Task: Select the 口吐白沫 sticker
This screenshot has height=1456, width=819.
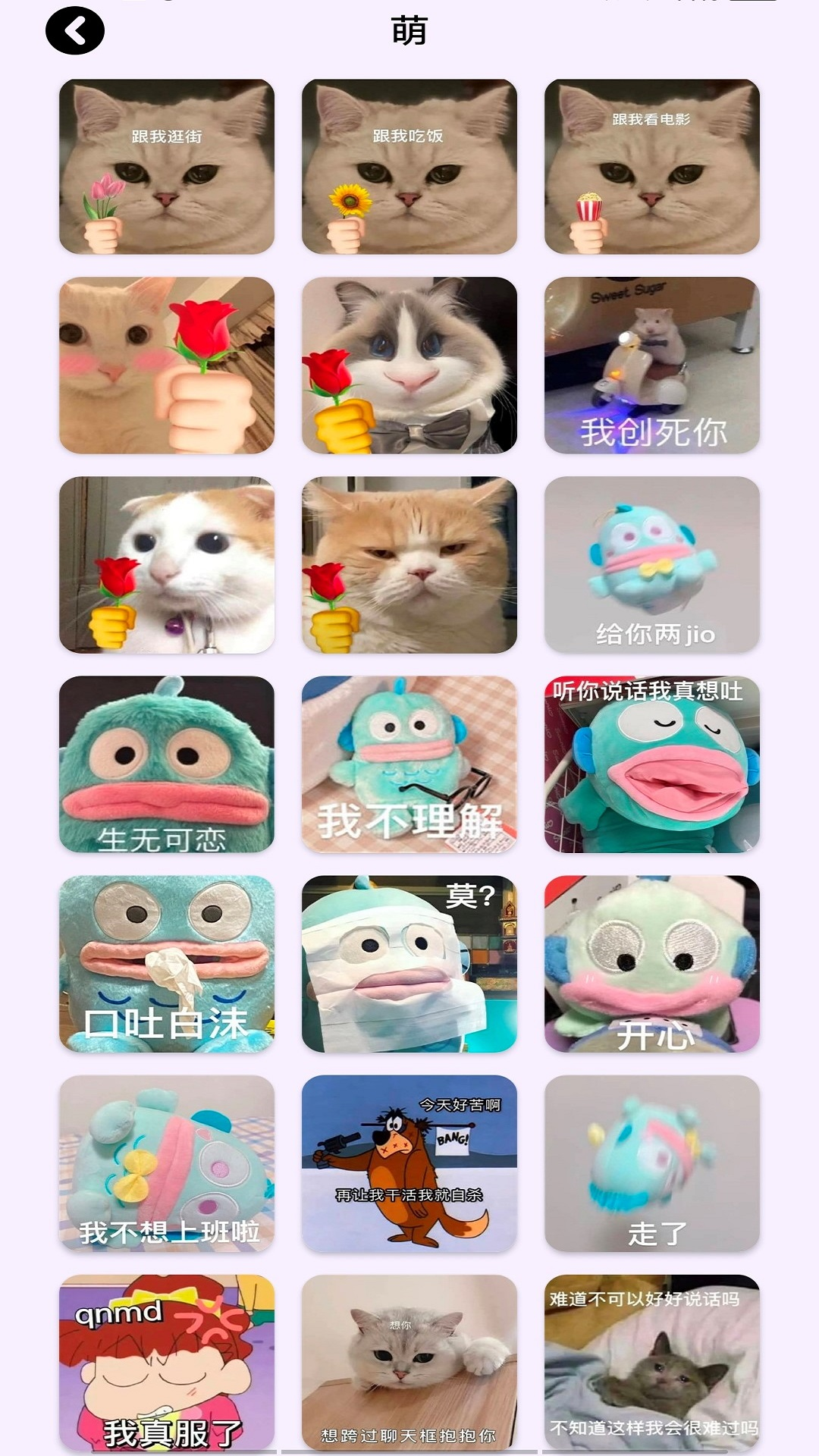Action: point(167,964)
